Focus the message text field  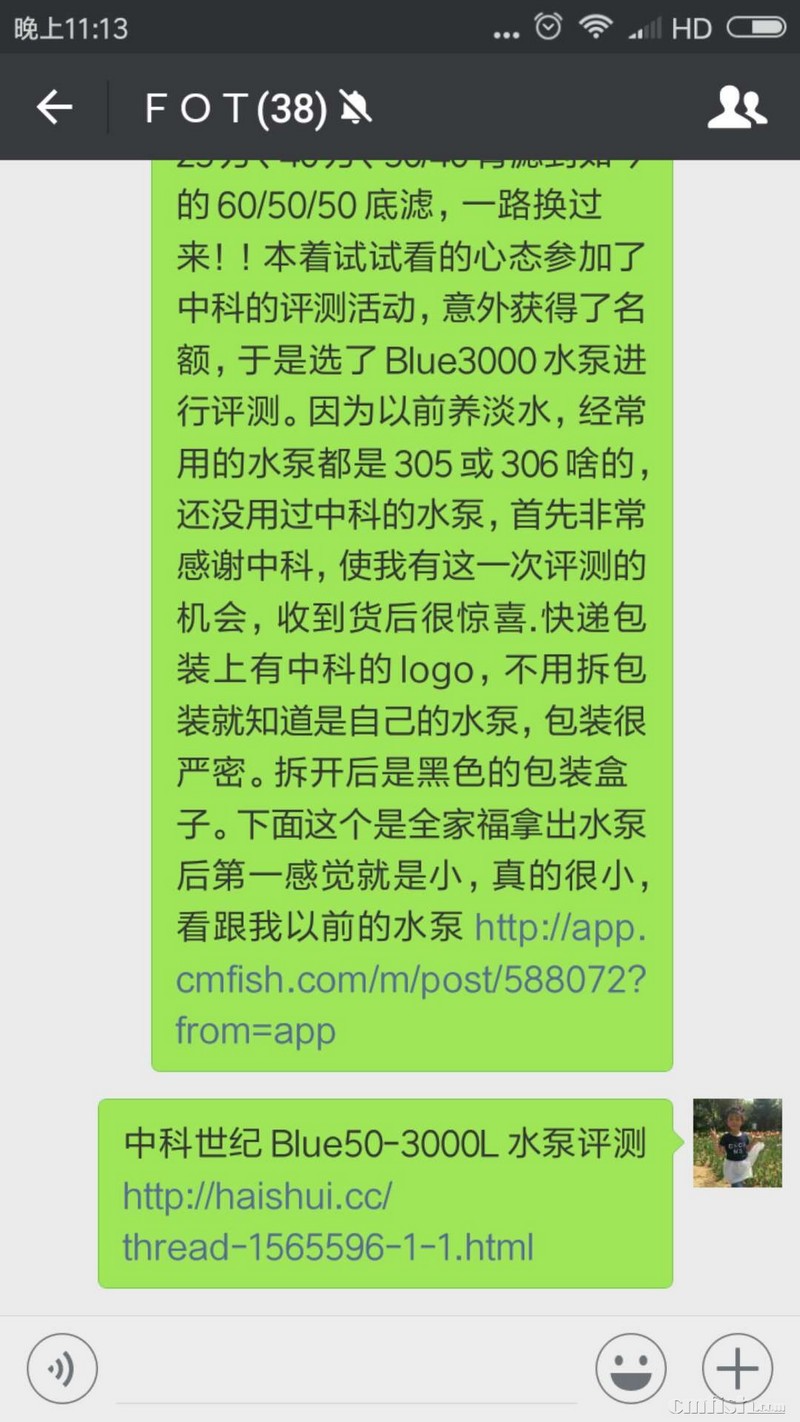[345, 1372]
